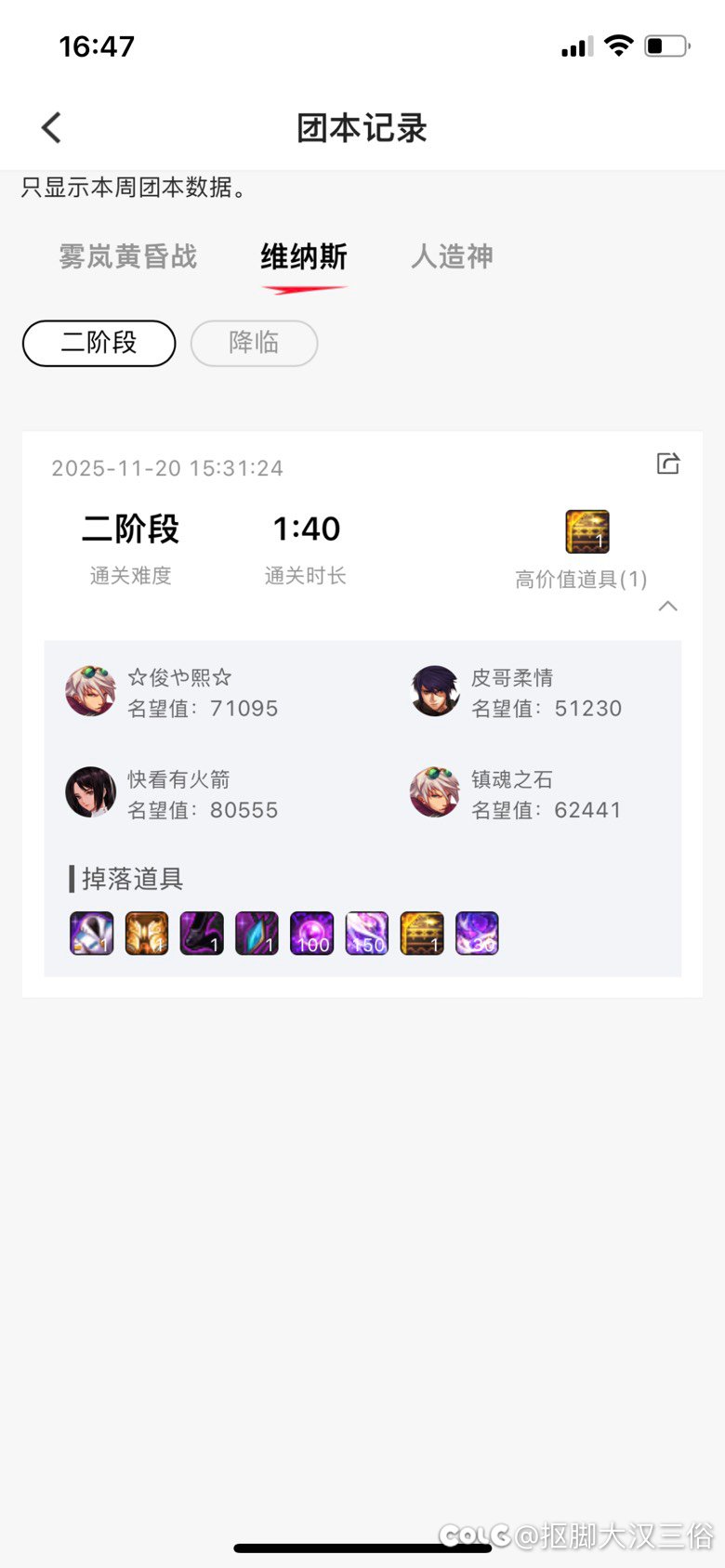Open the 高价值道具 item icon
Screen dimensions: 725x1568
[587, 532]
